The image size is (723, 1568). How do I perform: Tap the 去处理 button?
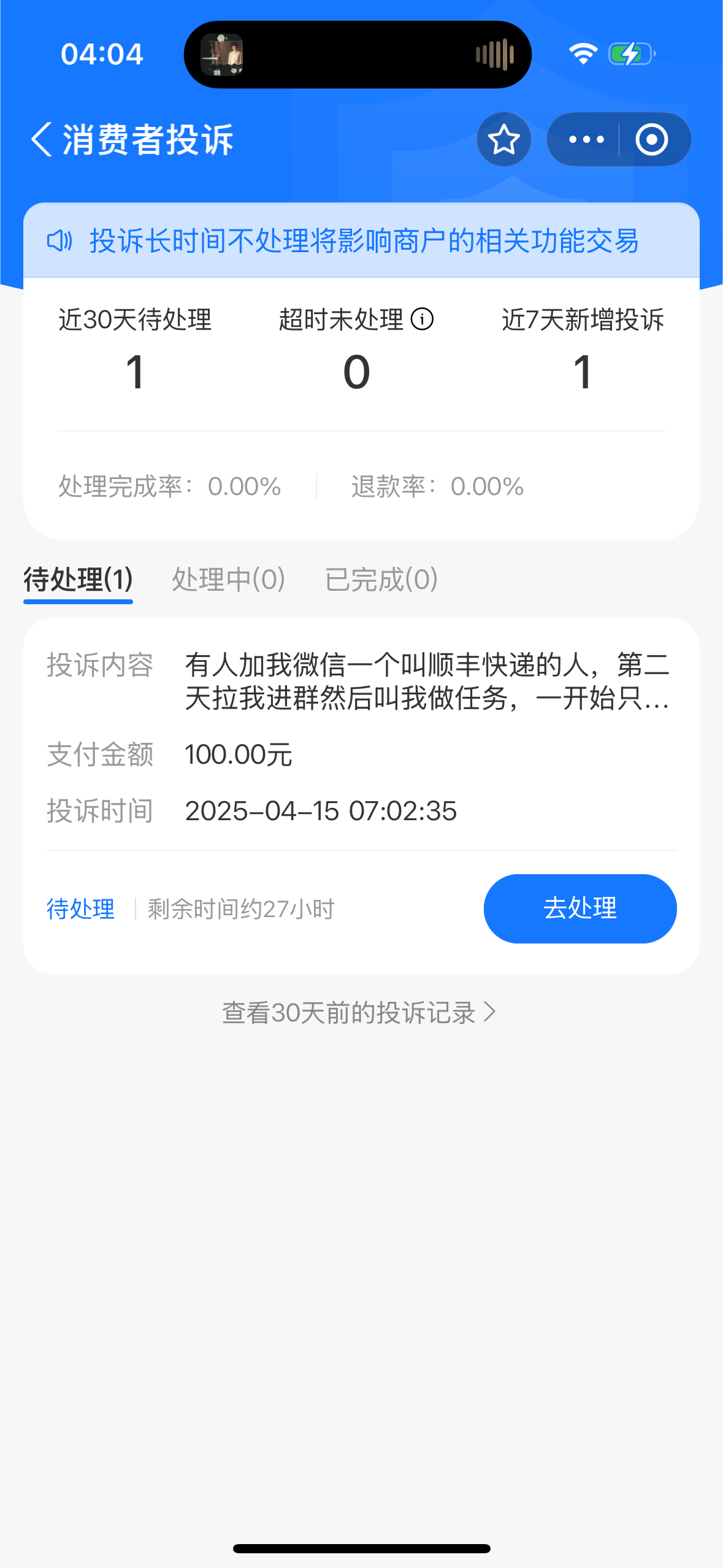(x=580, y=909)
